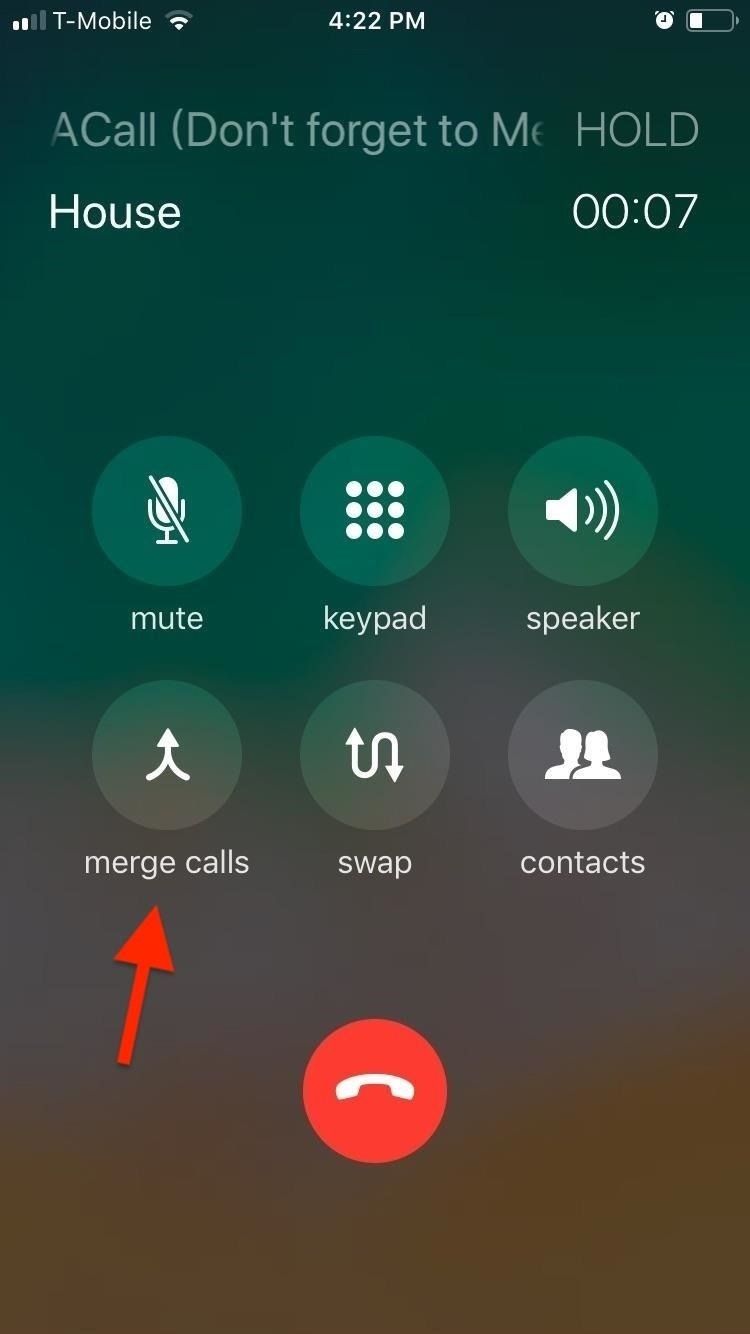Merge the two active calls

tap(166, 755)
